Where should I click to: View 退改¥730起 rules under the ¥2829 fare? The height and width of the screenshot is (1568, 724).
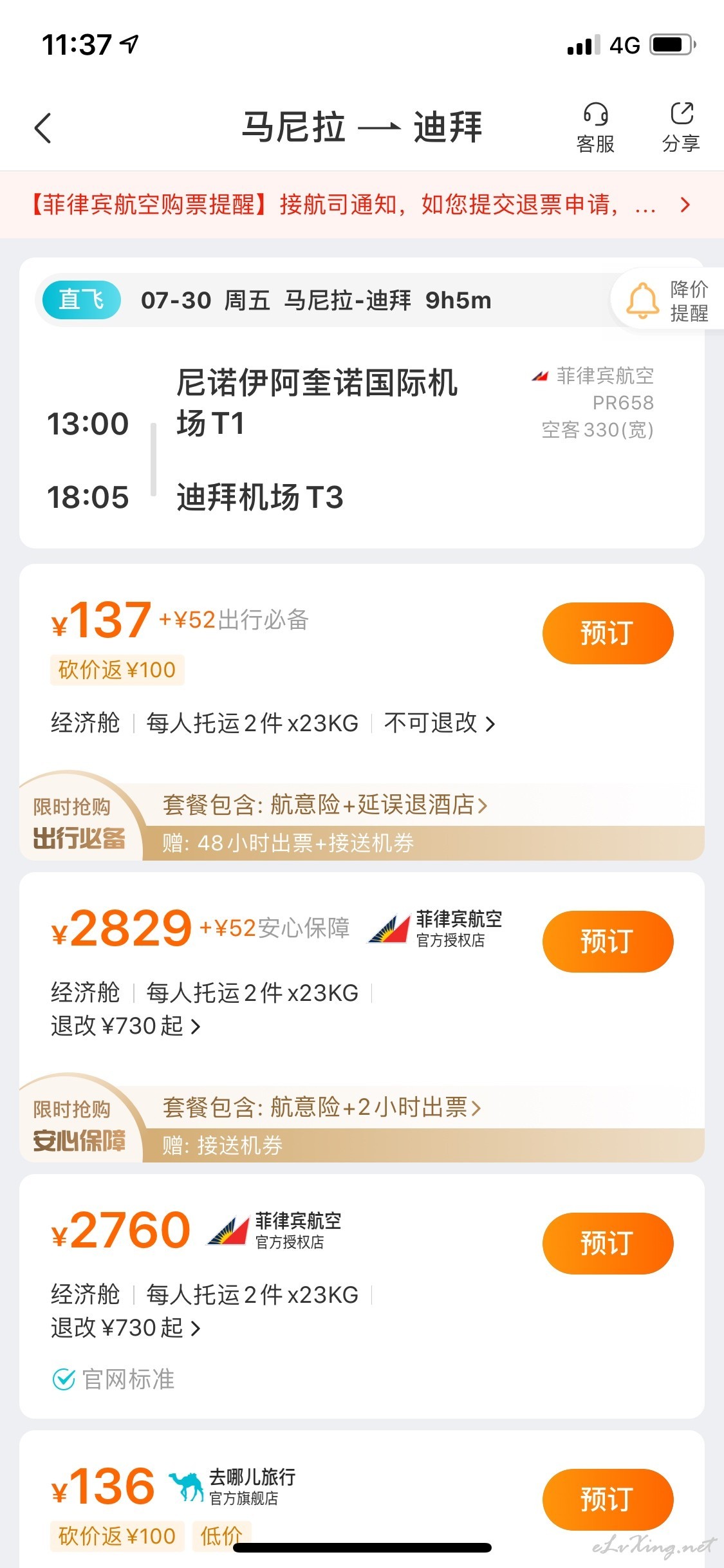tap(125, 1025)
